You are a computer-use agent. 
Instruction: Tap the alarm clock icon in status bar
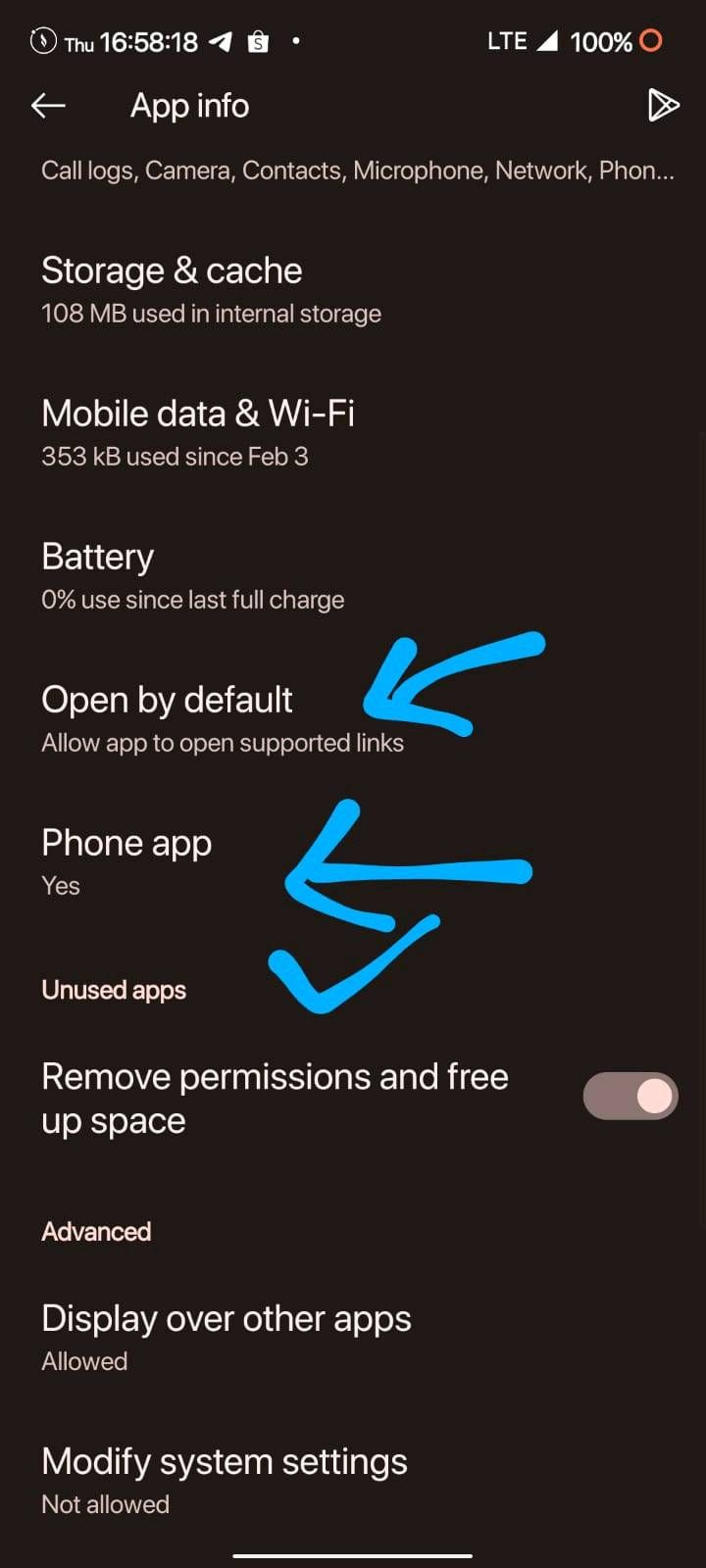click(41, 41)
